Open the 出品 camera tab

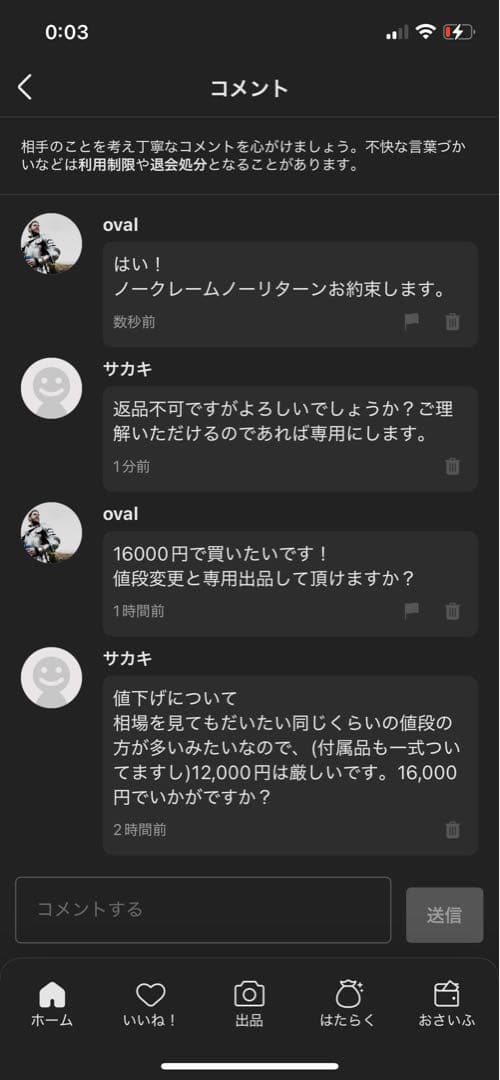click(249, 1005)
